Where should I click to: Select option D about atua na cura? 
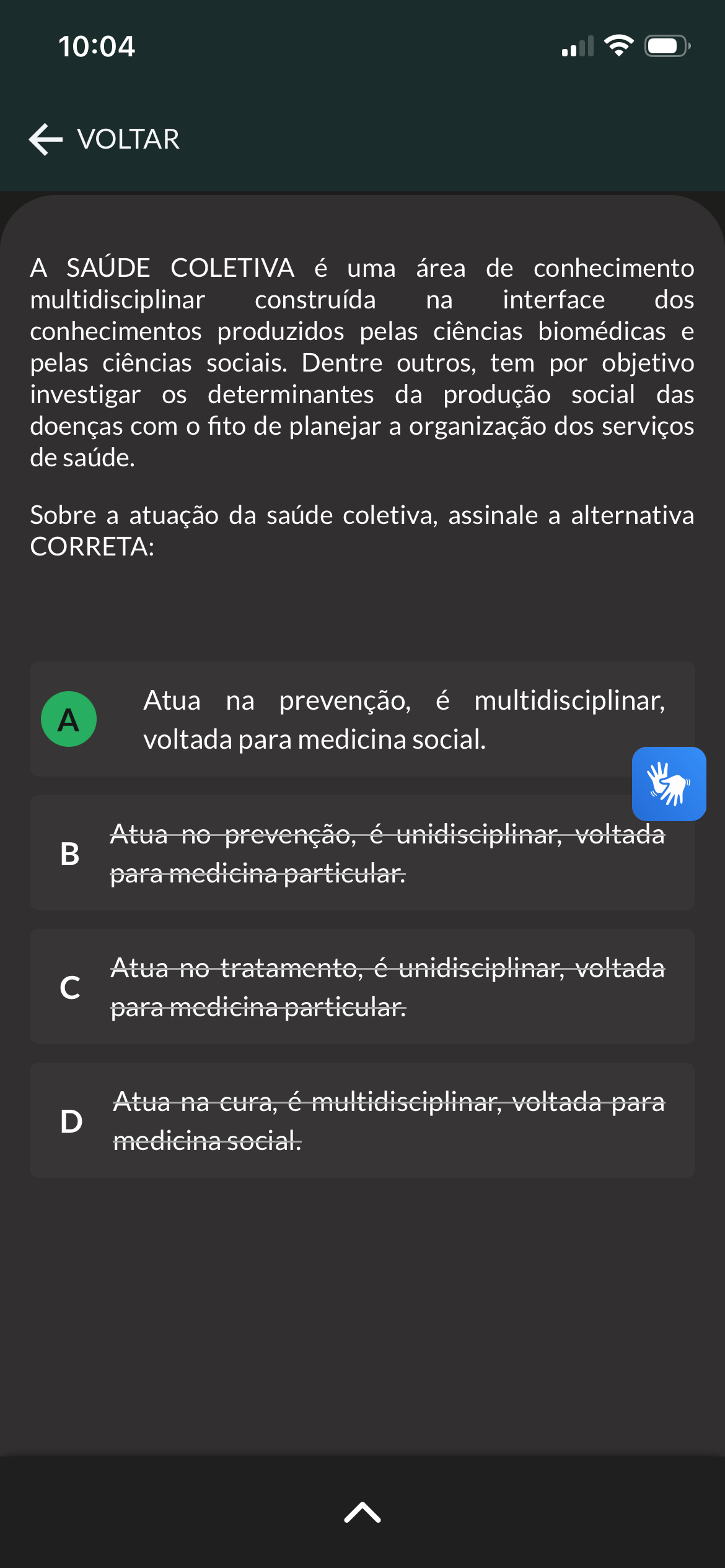coord(362,1120)
